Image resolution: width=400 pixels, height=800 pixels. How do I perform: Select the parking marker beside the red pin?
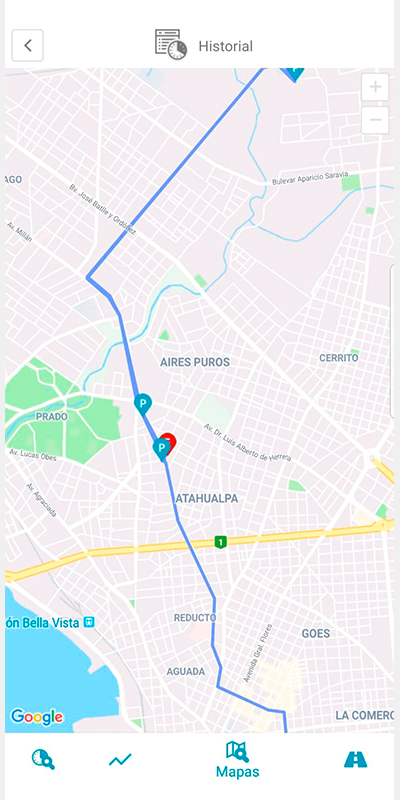[162, 450]
